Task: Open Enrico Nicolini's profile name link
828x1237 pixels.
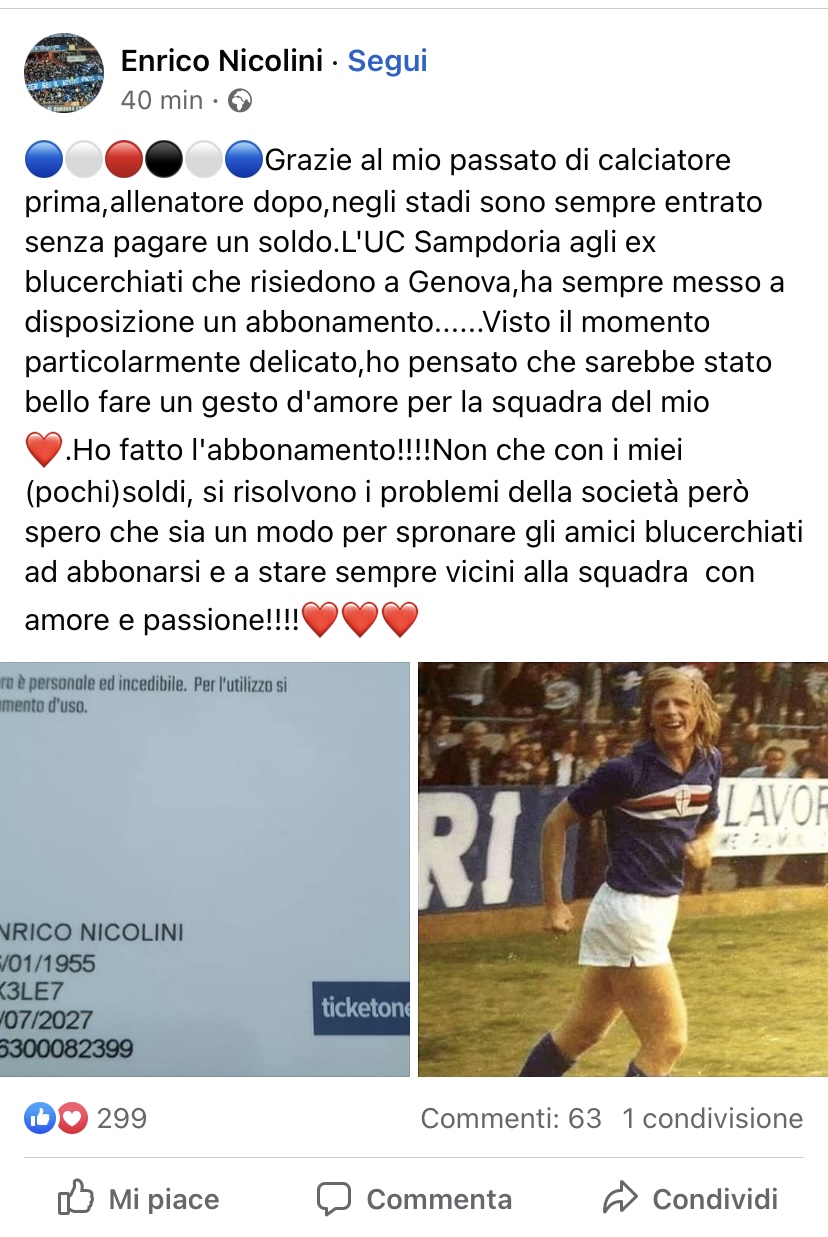Action: click(221, 61)
